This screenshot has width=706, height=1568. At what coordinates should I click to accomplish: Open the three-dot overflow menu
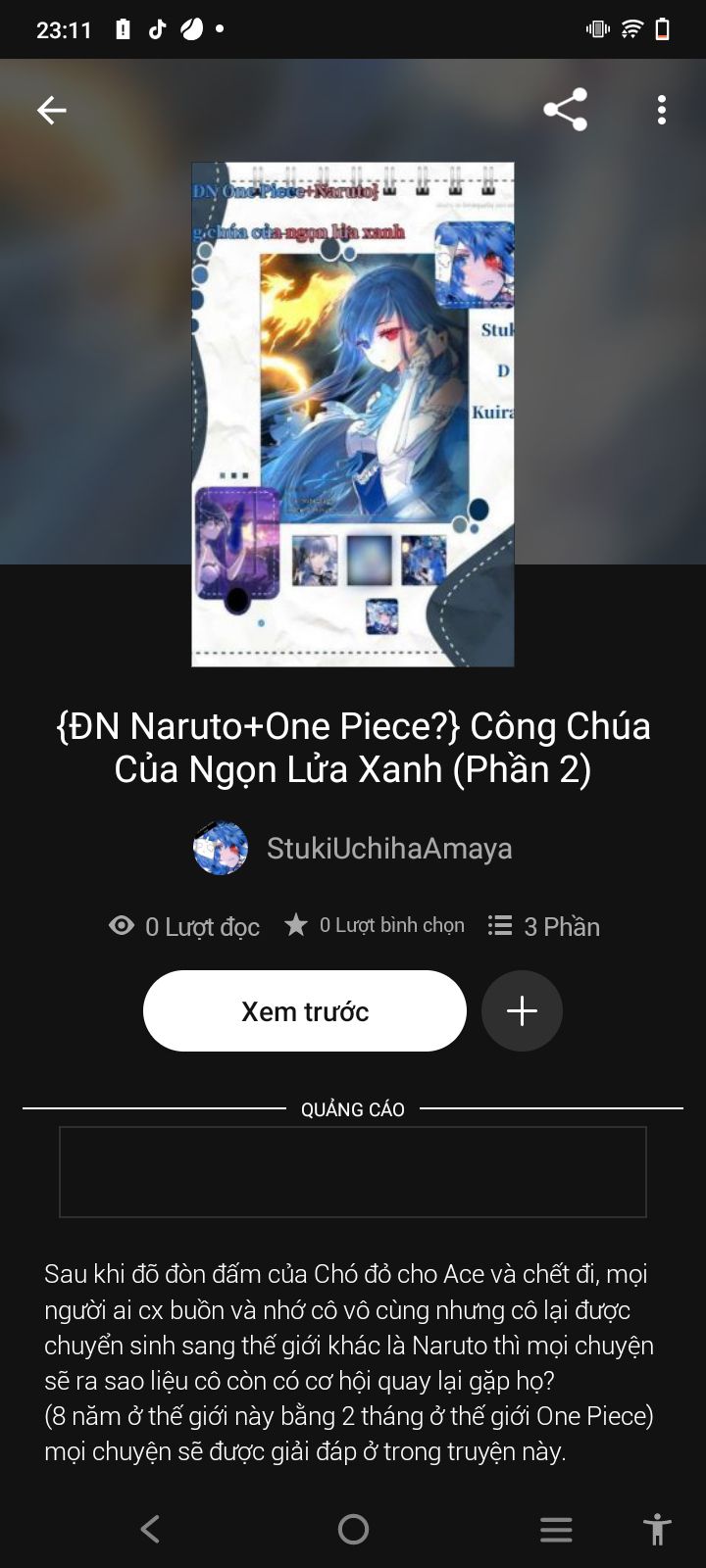point(662,110)
